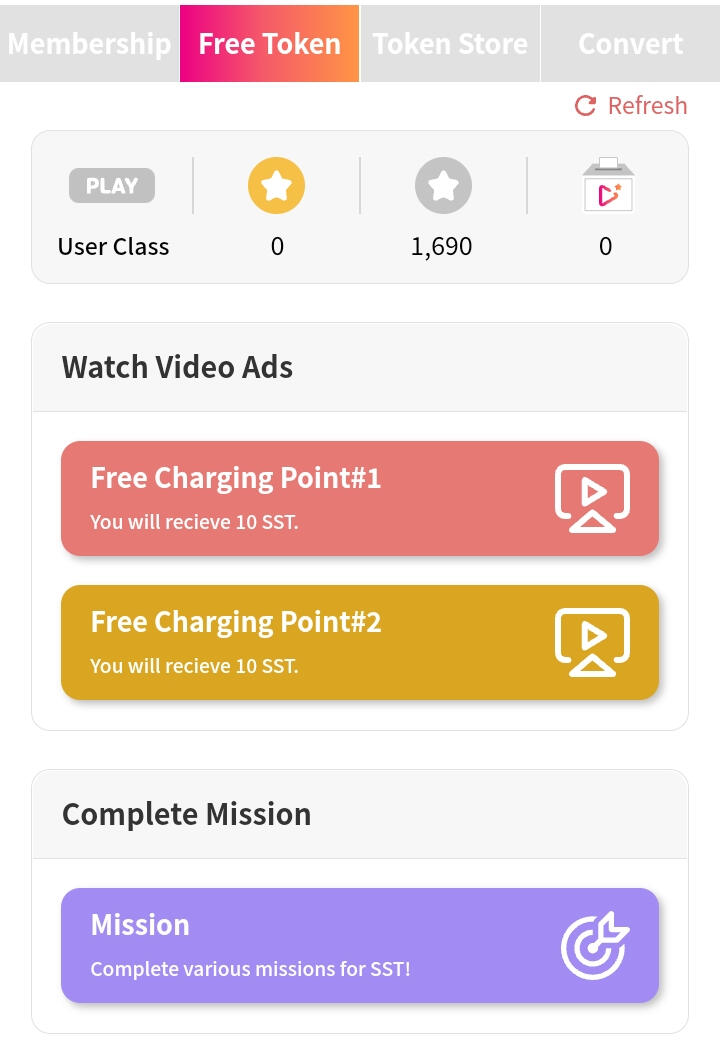Open Mission to complete missions for SST

click(360, 945)
